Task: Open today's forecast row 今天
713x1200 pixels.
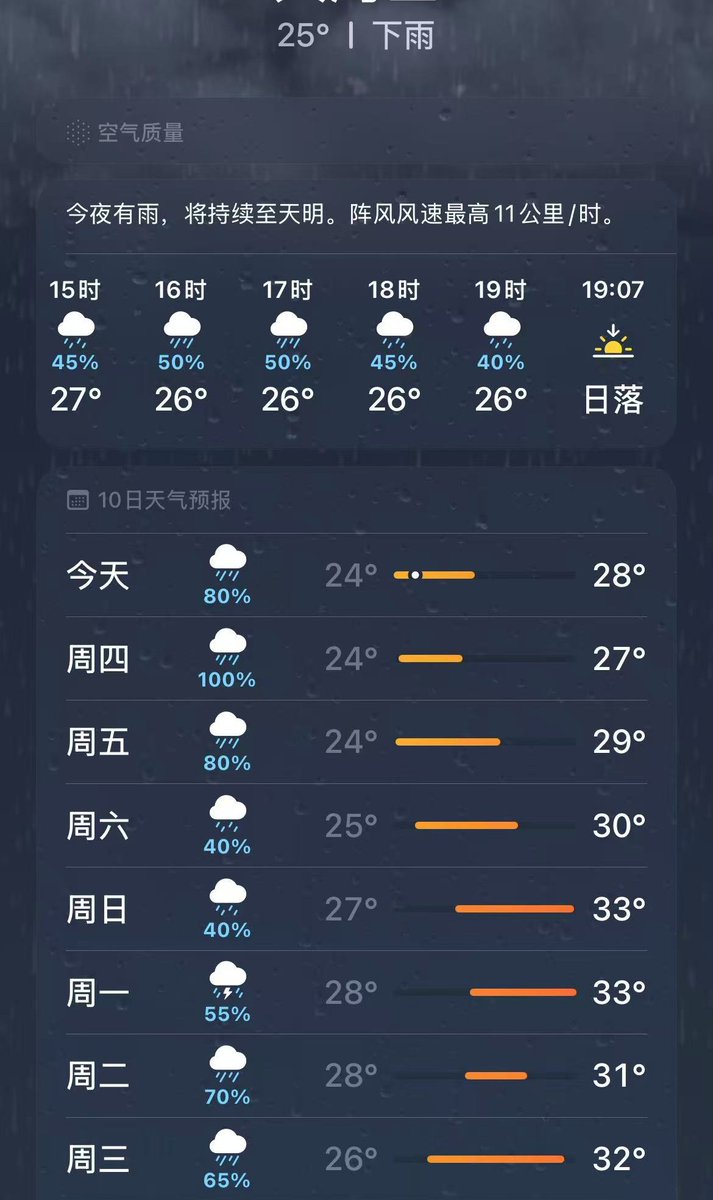Action: coord(356,575)
